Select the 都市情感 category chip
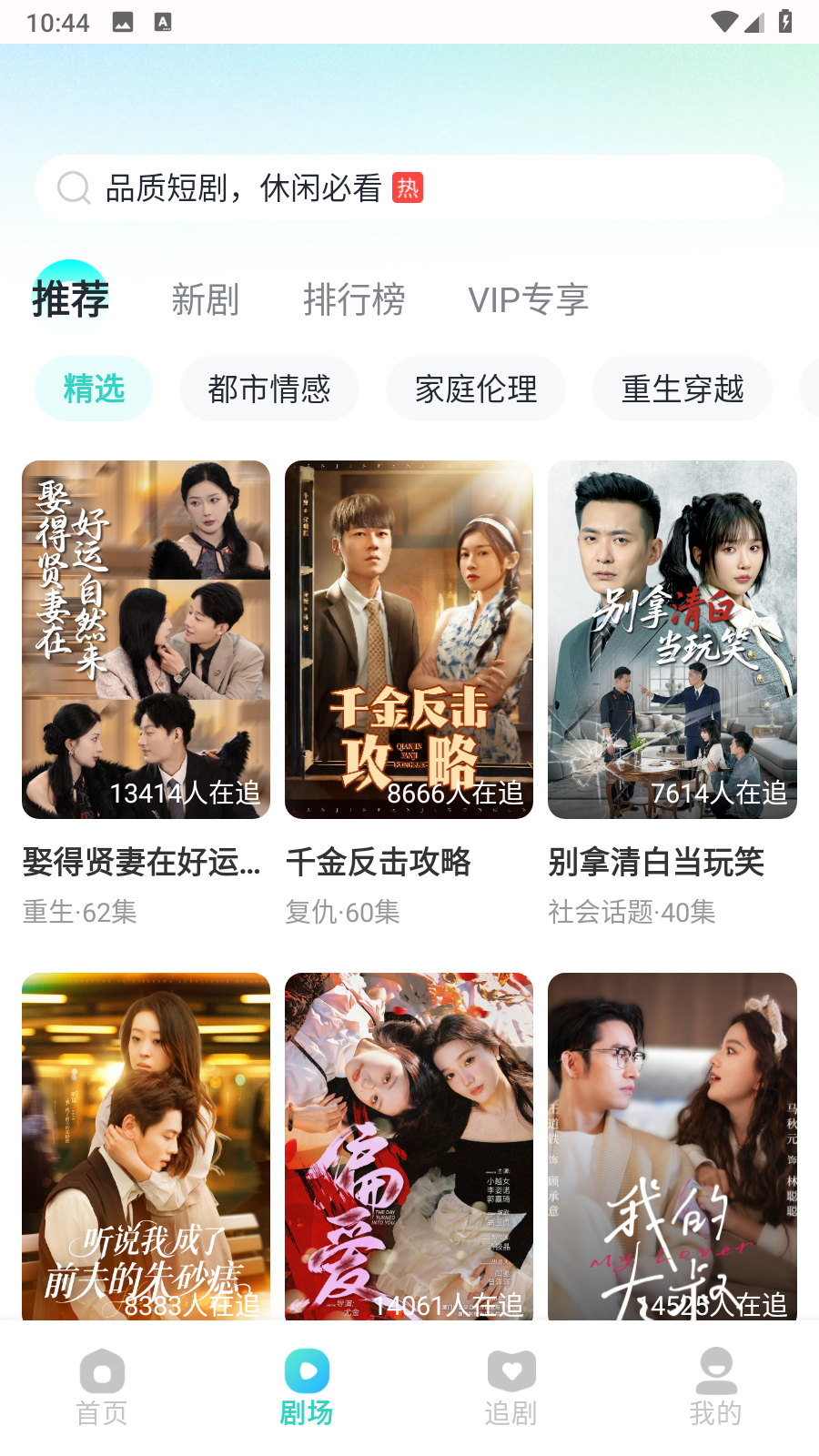 point(268,389)
